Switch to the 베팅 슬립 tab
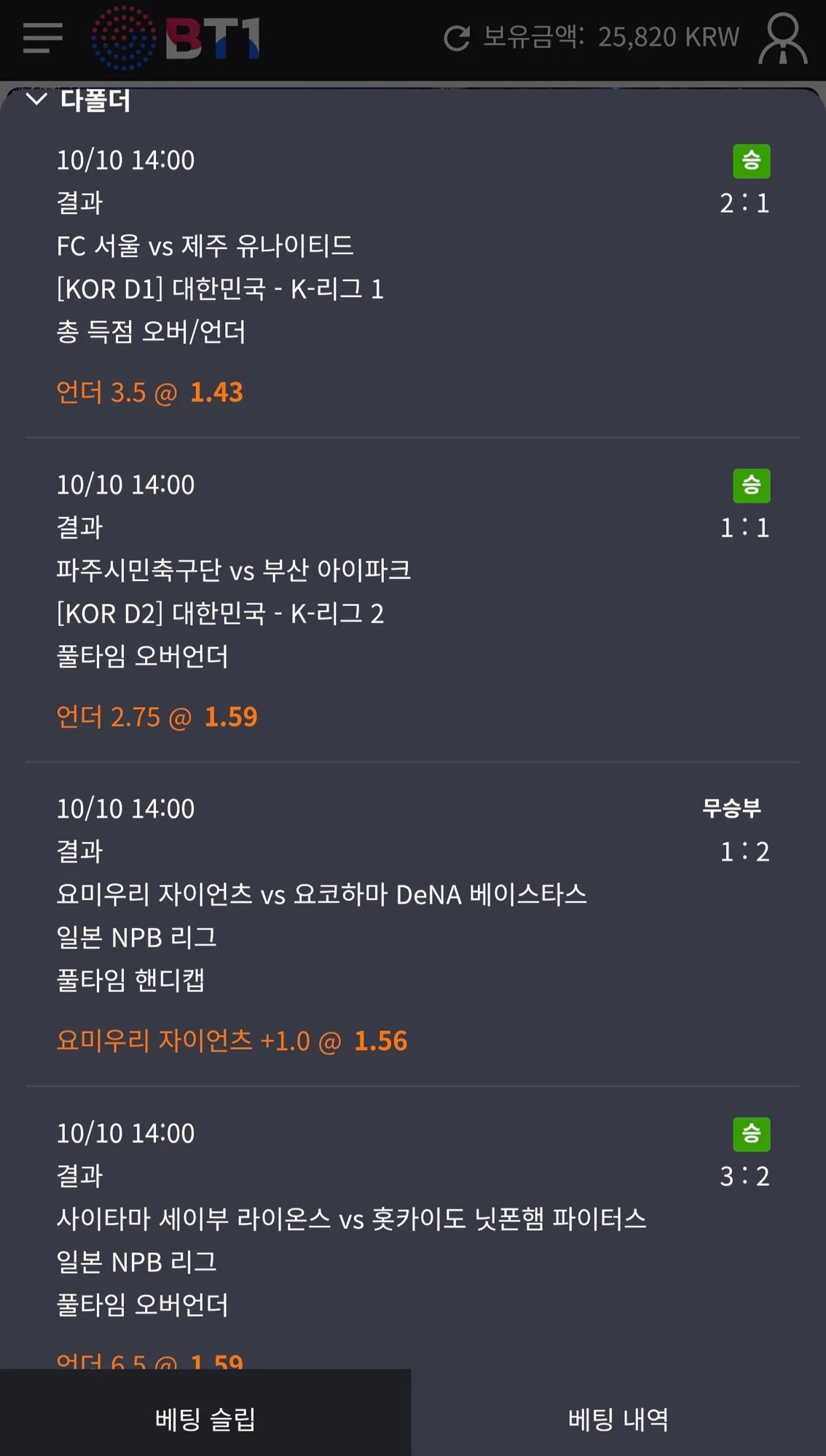826x1456 pixels. tap(205, 1418)
